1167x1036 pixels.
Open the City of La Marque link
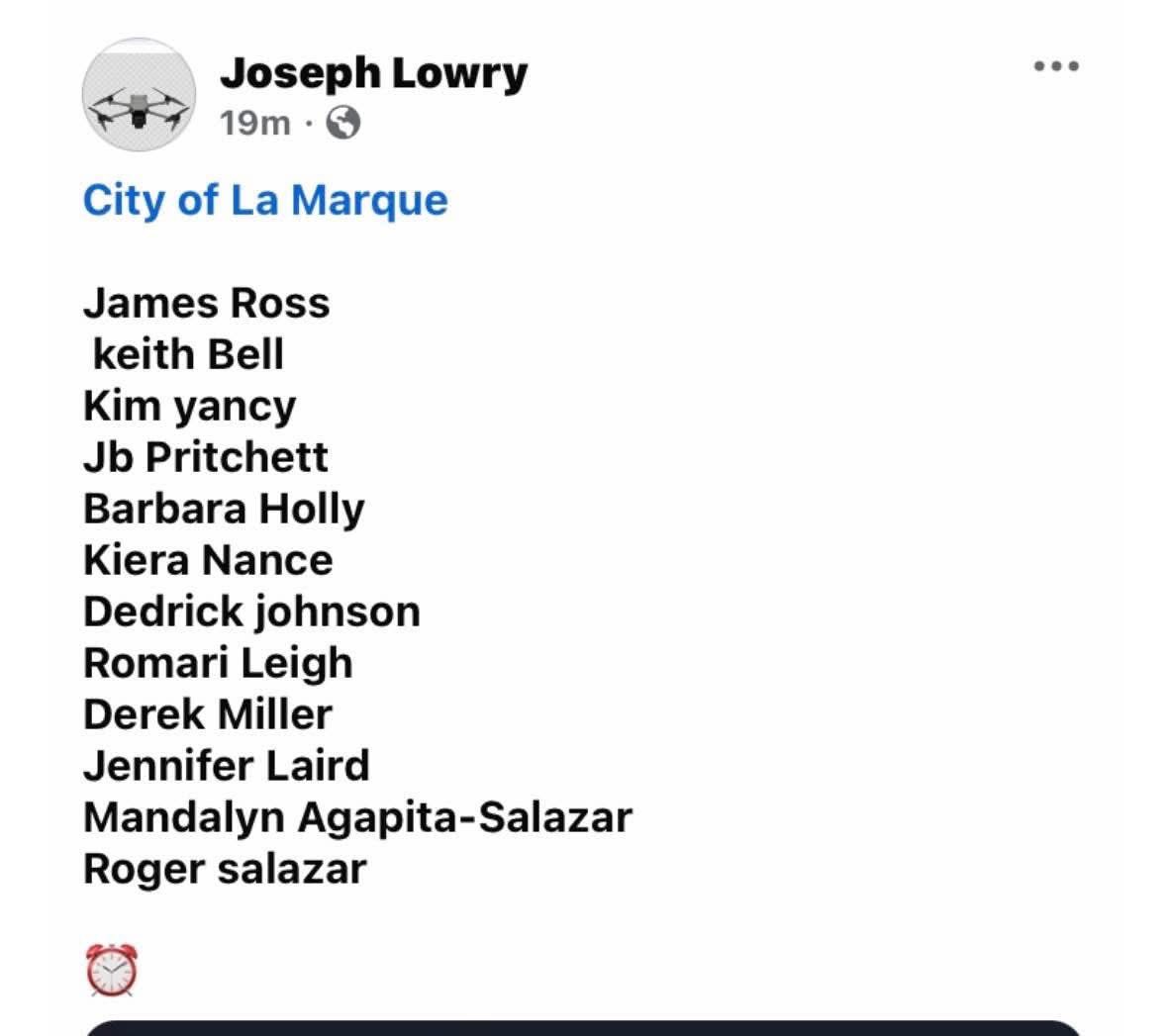tap(265, 200)
